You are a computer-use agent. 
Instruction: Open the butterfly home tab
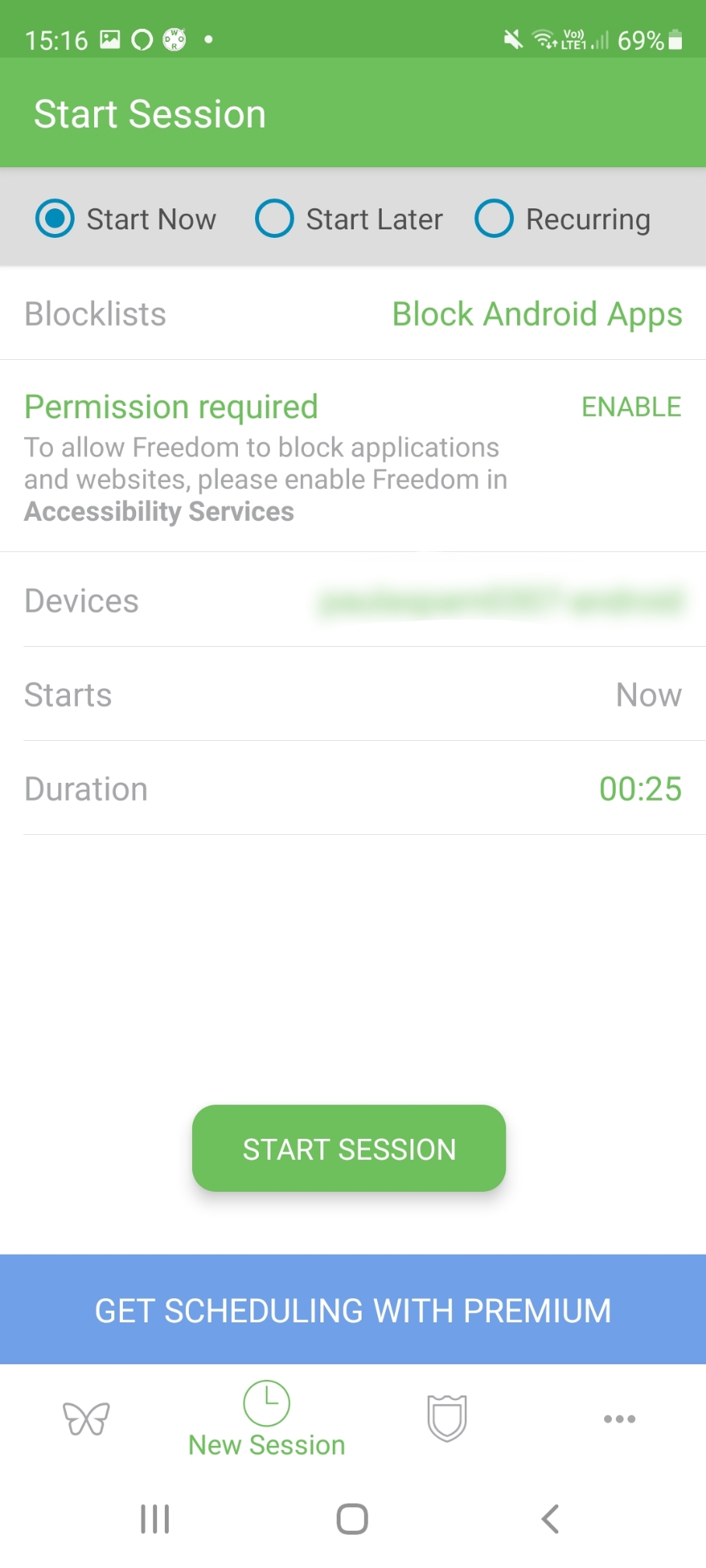coord(86,1419)
